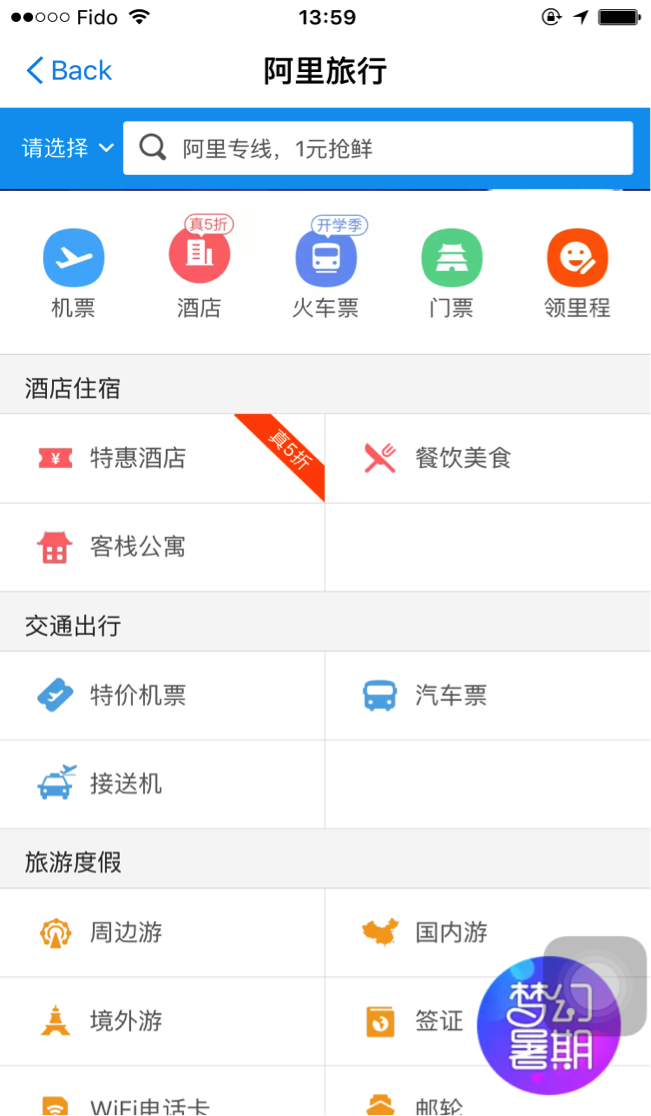The height and width of the screenshot is (1116, 651).
Task: Expand the 请选择 dropdown
Action: pos(68,149)
